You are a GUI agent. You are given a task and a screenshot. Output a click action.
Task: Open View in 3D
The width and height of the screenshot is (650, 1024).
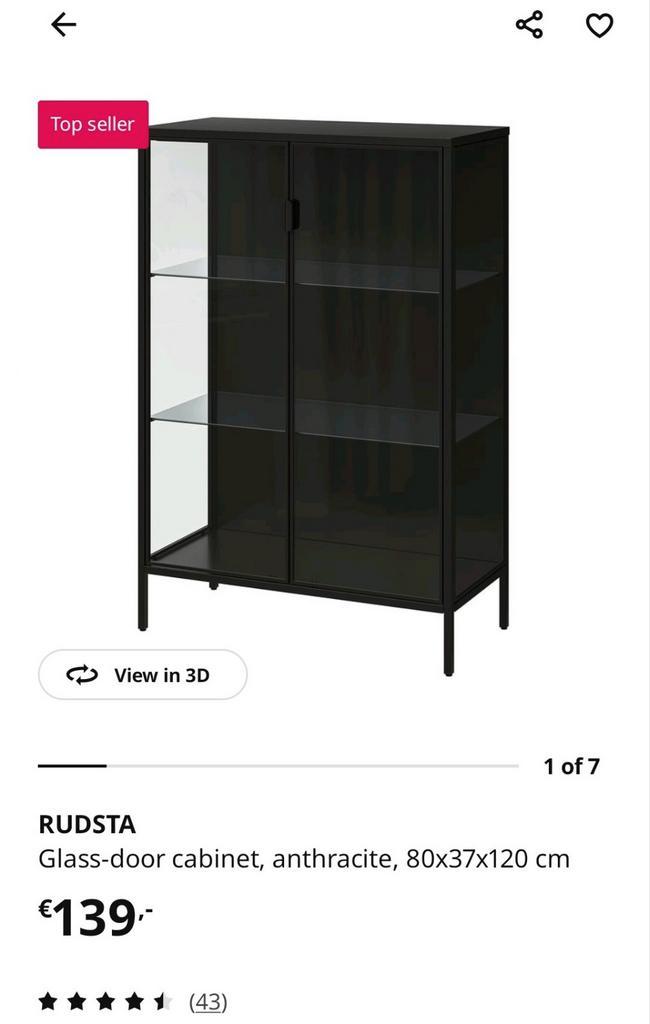click(142, 675)
